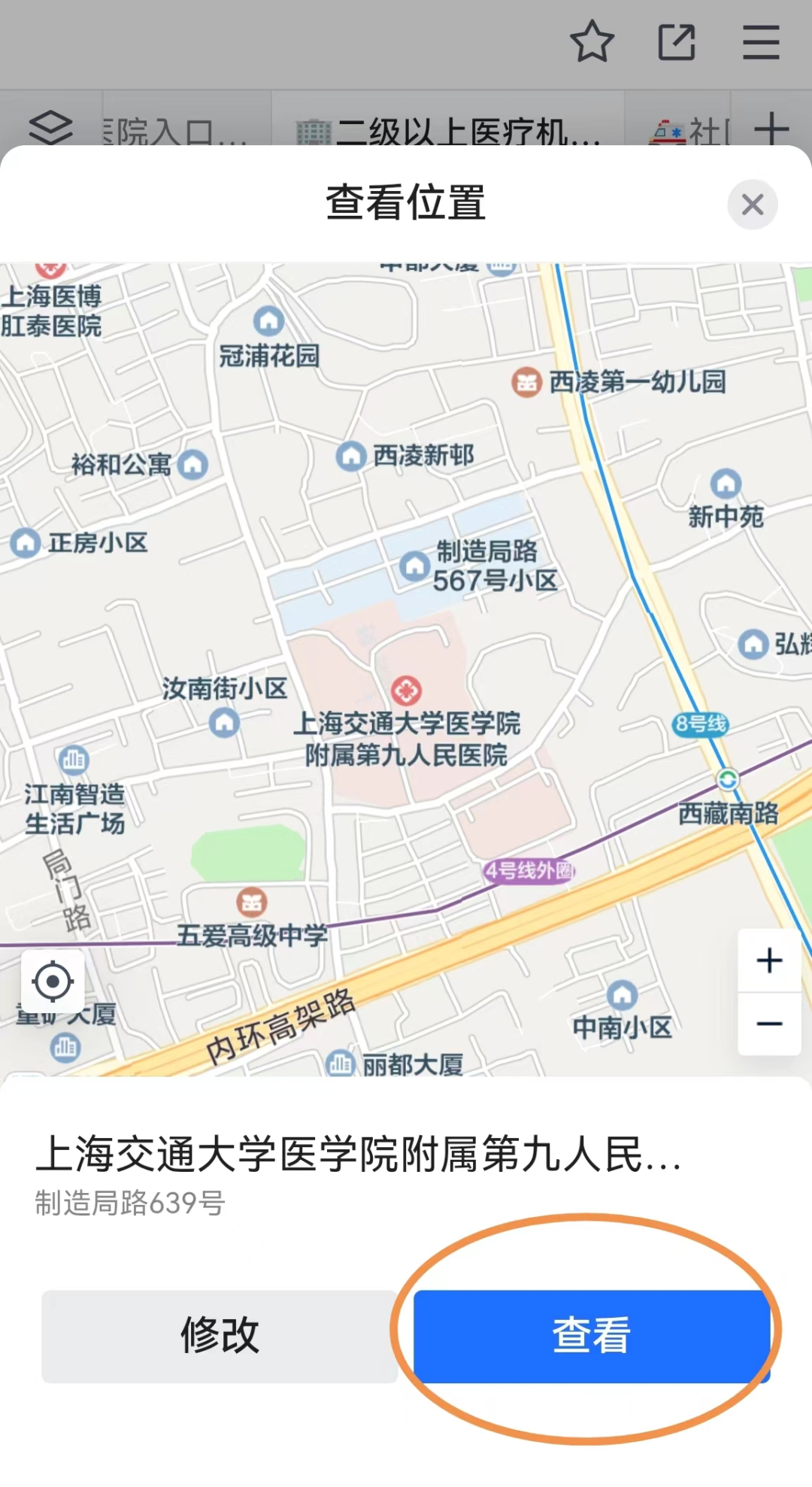Image resolution: width=812 pixels, height=1487 pixels.
Task: Click the 丽都大厦 building marker
Action: point(341,1064)
